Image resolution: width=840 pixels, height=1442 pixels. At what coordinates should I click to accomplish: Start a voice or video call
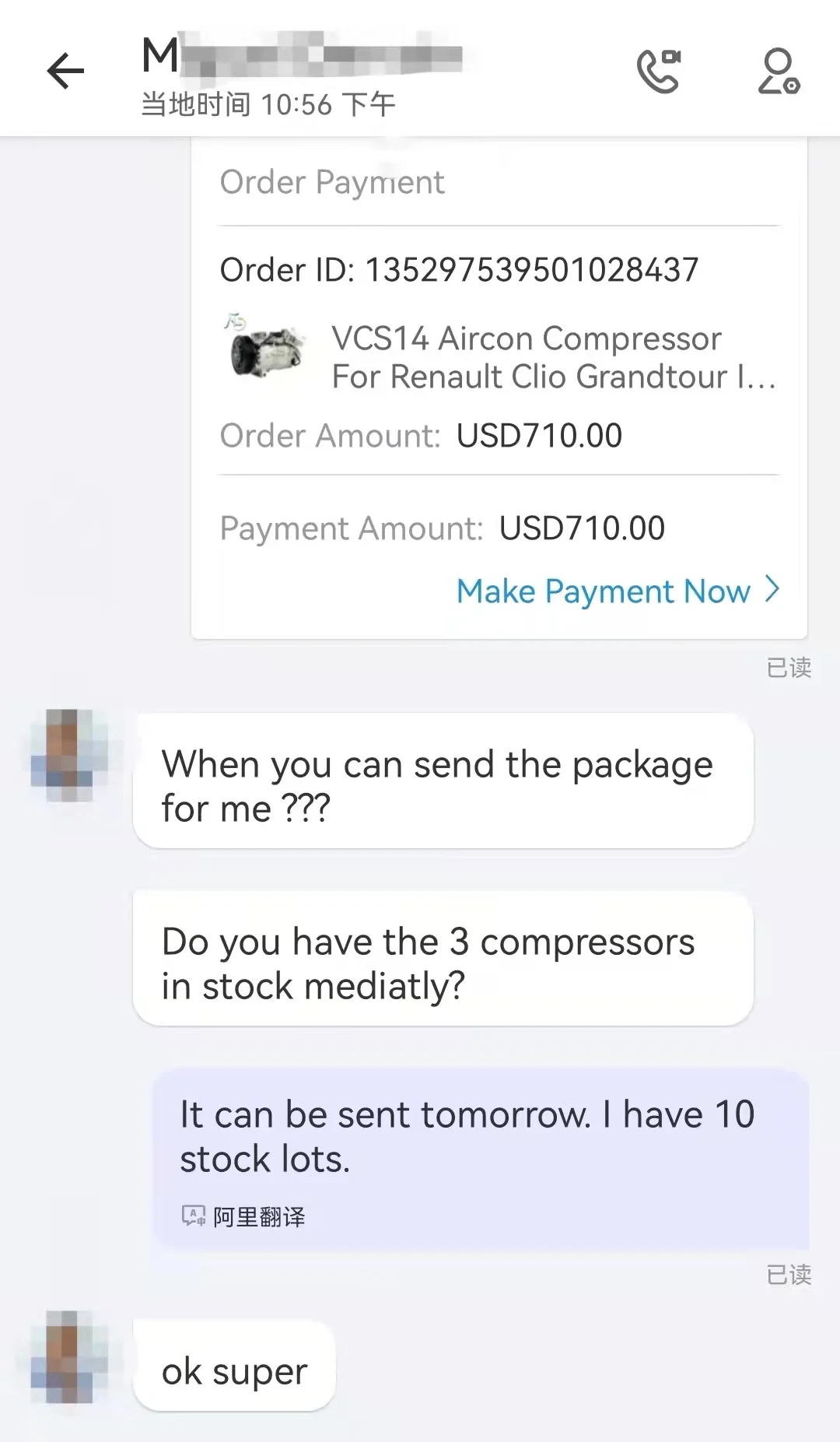659,71
